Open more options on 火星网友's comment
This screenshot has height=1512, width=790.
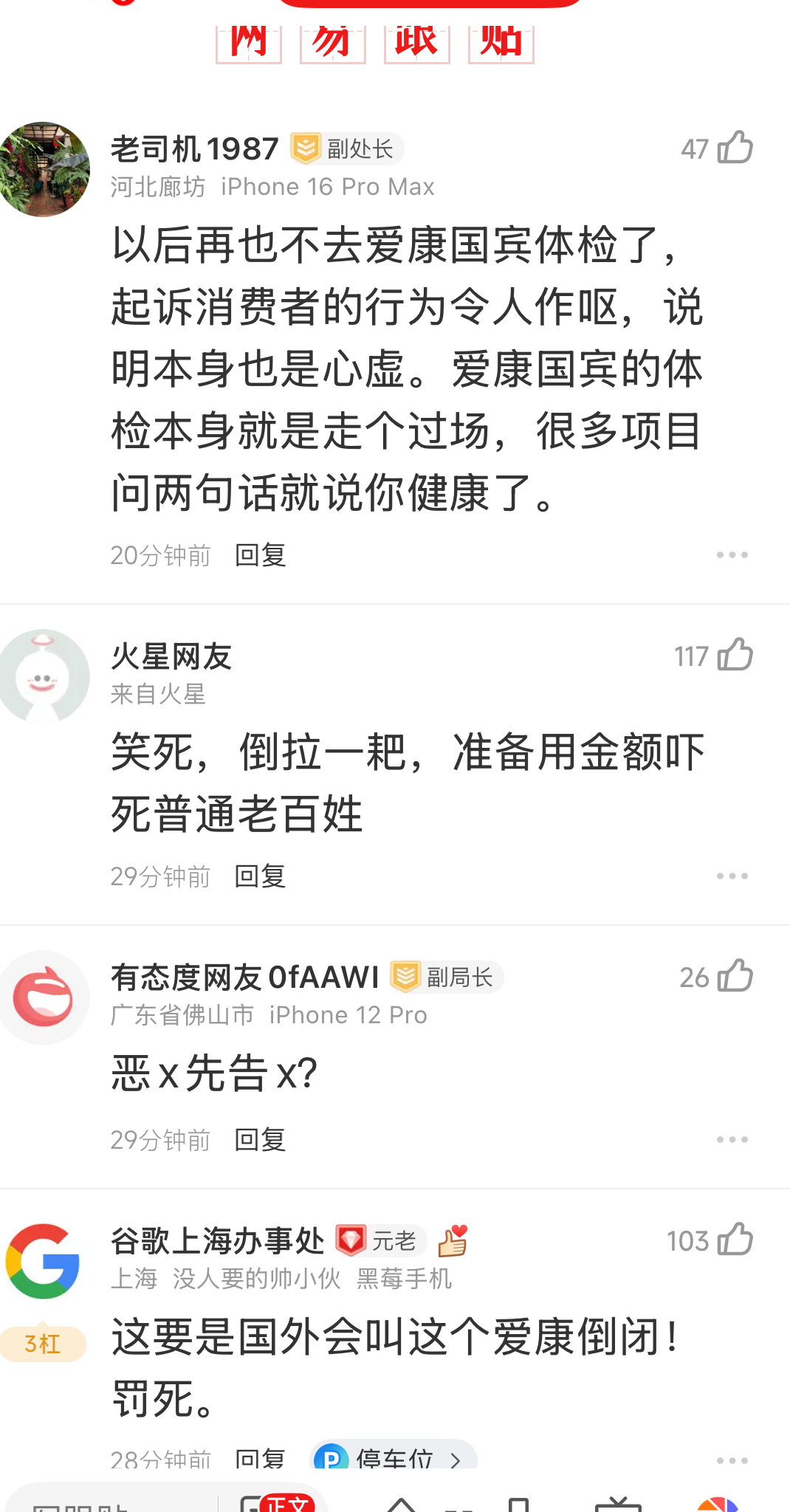(732, 876)
